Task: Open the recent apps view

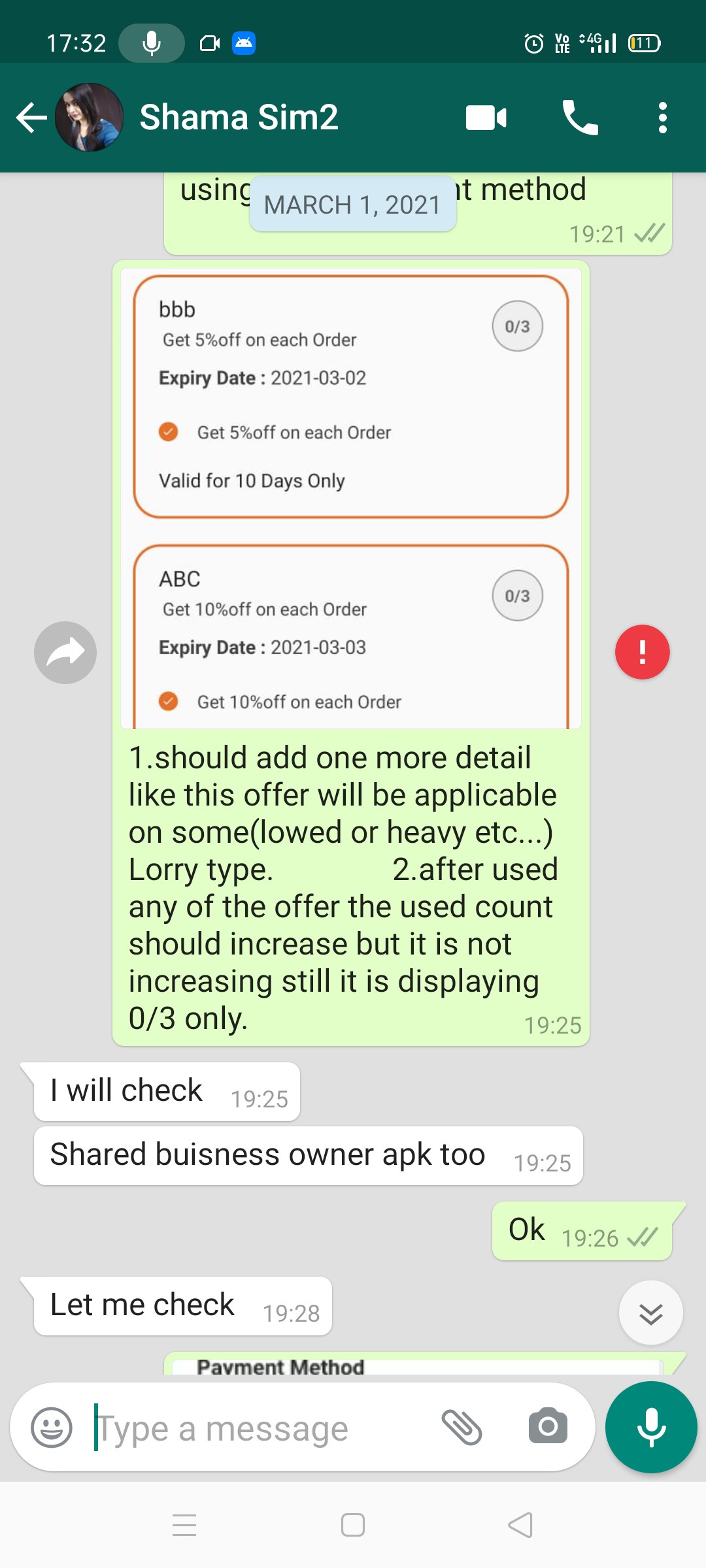Action: tap(184, 1525)
